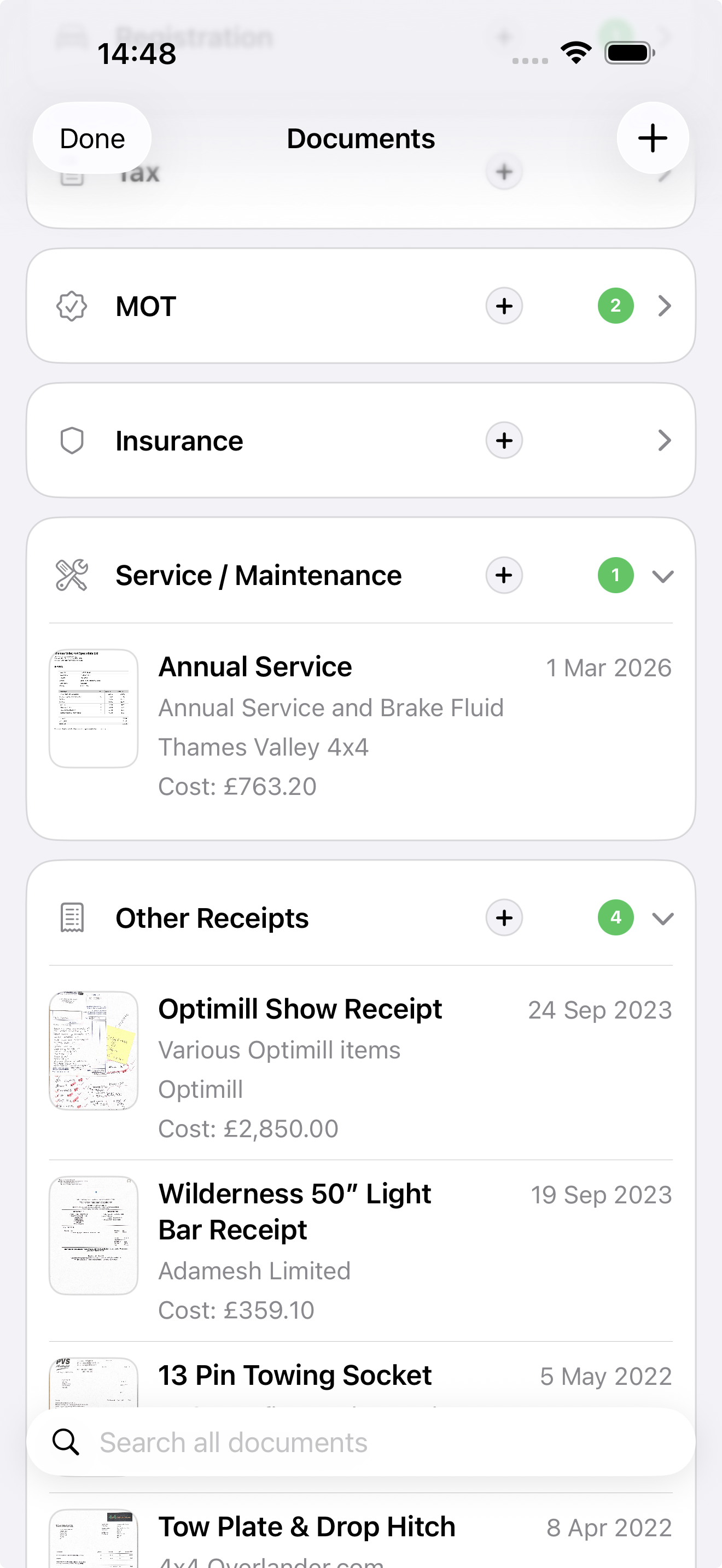Click the search magnifier icon
722x1568 pixels.
(x=66, y=1441)
